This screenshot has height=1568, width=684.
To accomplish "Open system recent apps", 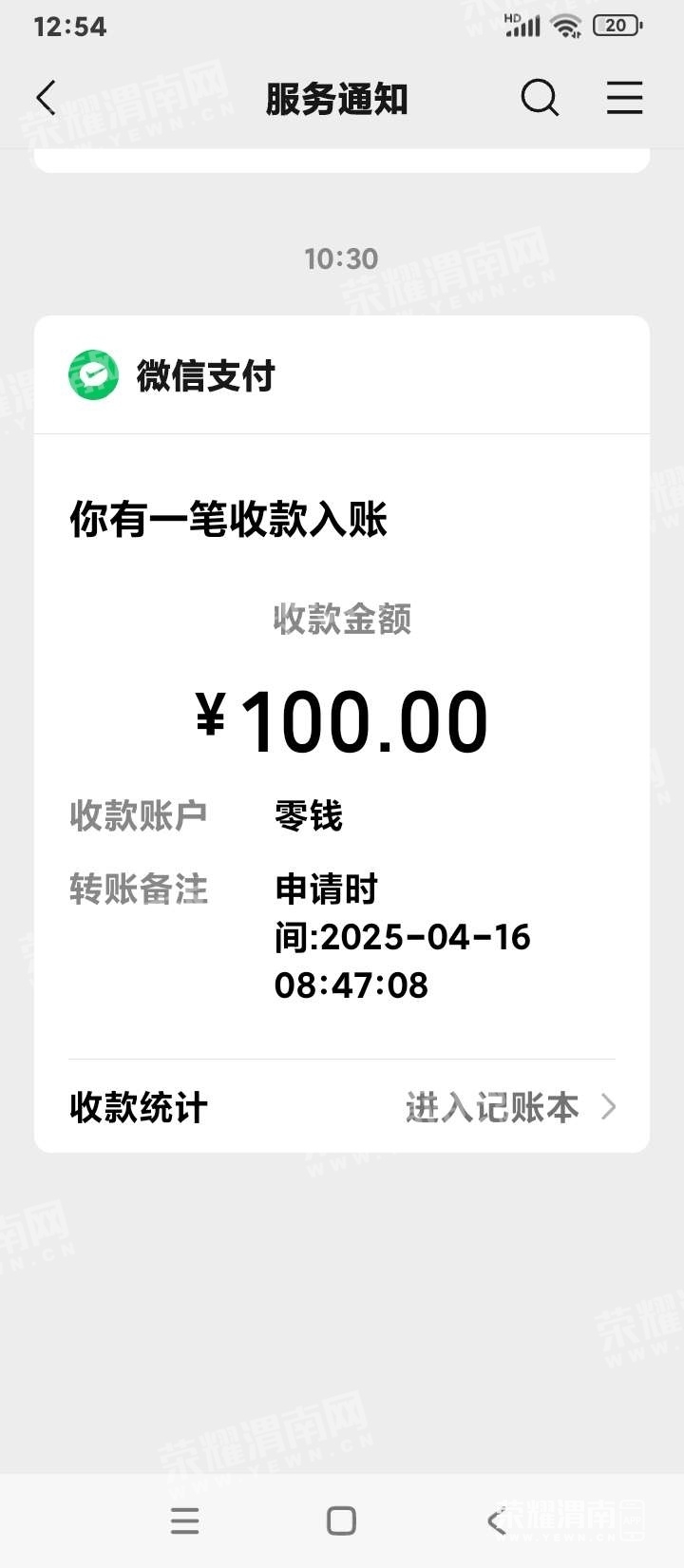I will pyautogui.click(x=184, y=1520).
